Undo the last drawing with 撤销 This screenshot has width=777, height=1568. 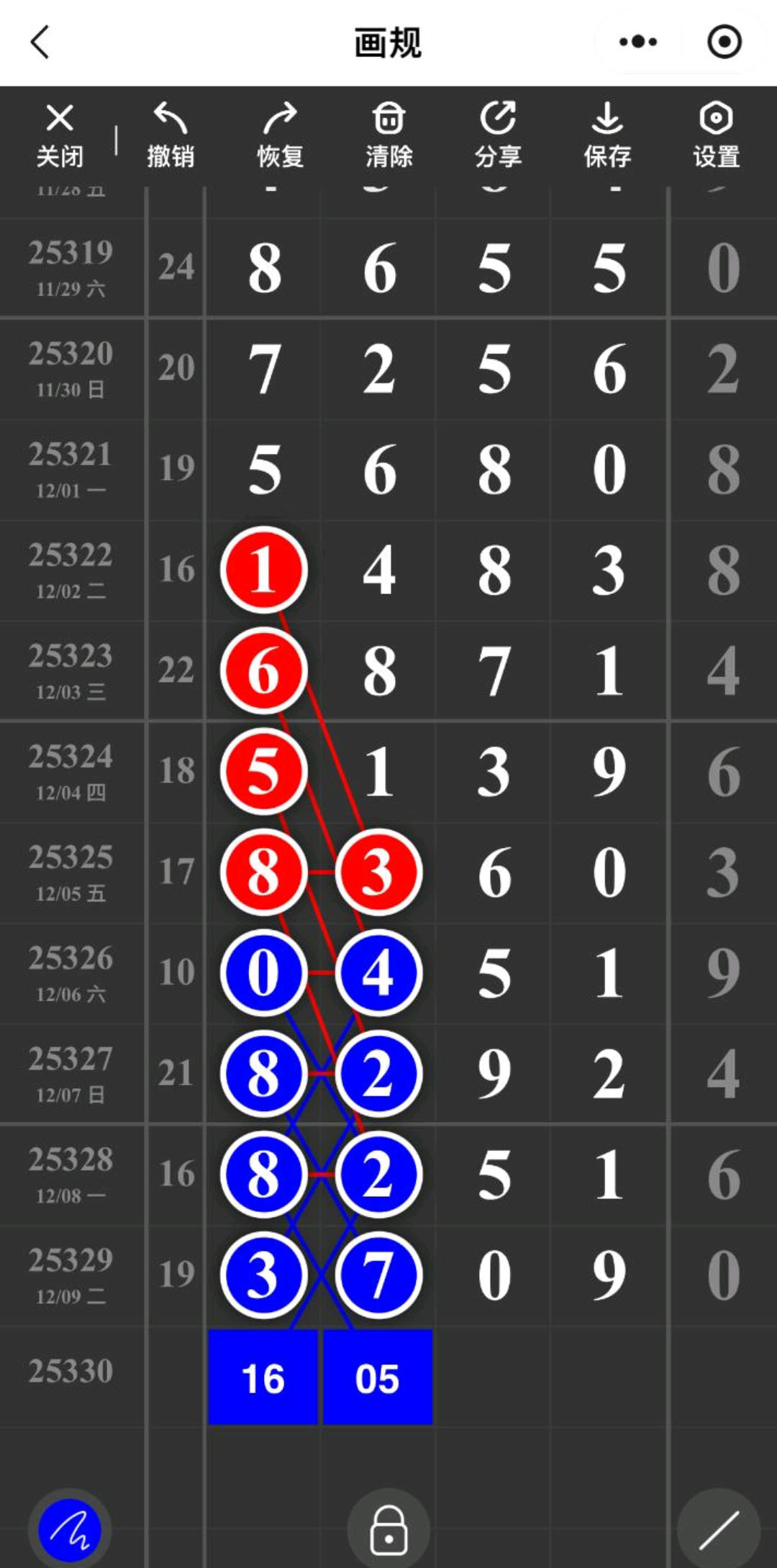[171, 135]
